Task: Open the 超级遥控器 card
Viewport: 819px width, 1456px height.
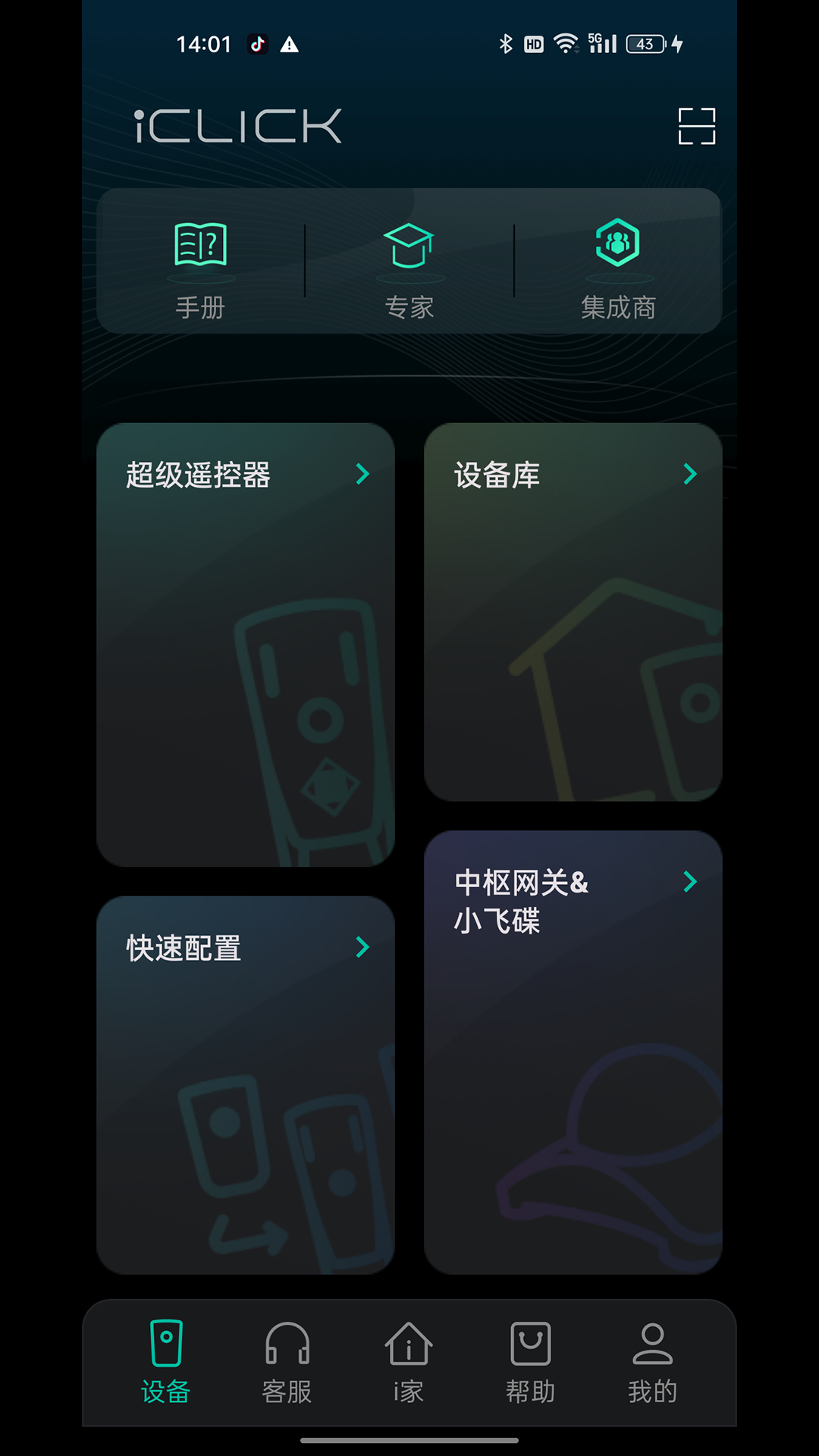Action: 246,645
